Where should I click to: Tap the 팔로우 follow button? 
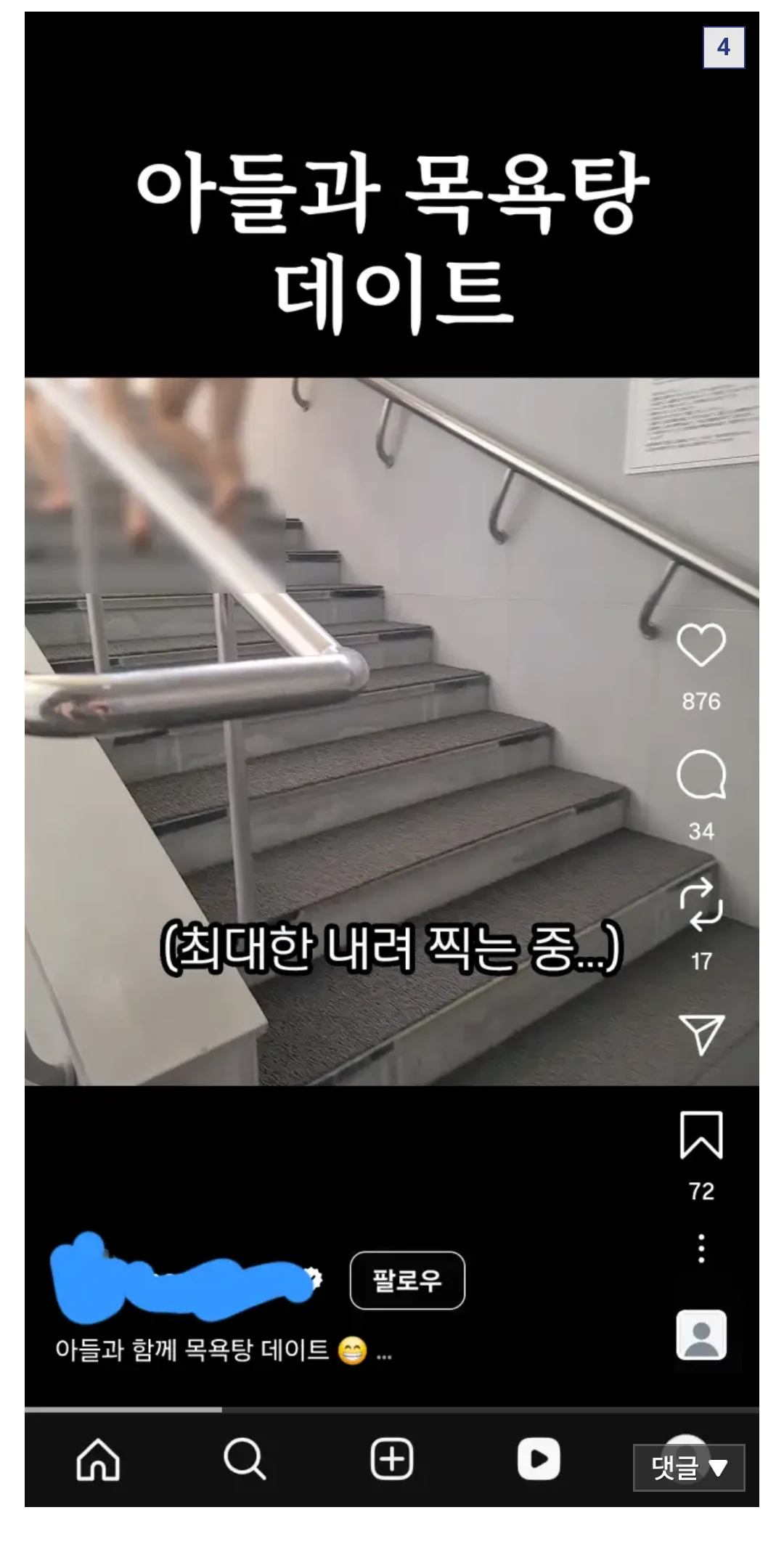407,1280
